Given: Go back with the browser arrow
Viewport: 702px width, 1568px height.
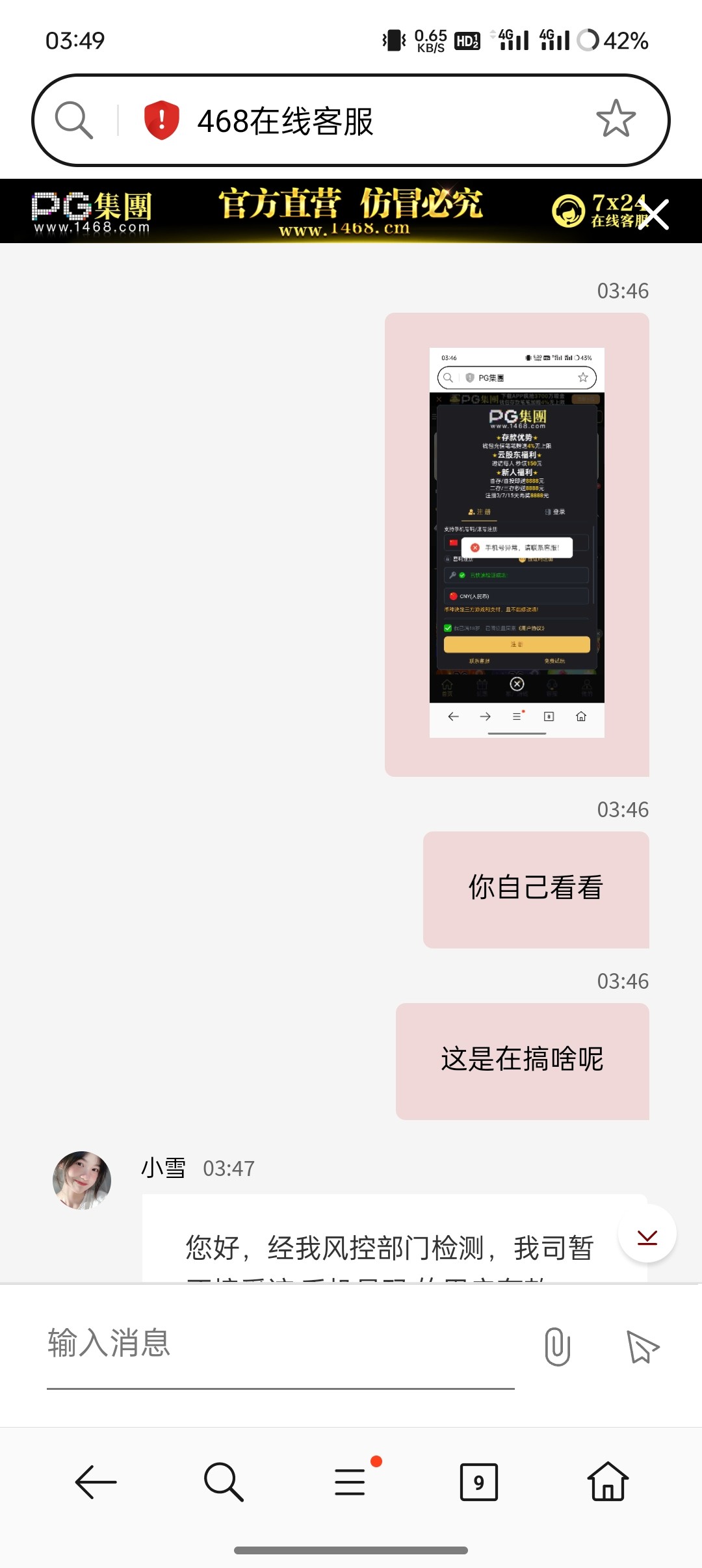Looking at the screenshot, I should click(96, 1482).
